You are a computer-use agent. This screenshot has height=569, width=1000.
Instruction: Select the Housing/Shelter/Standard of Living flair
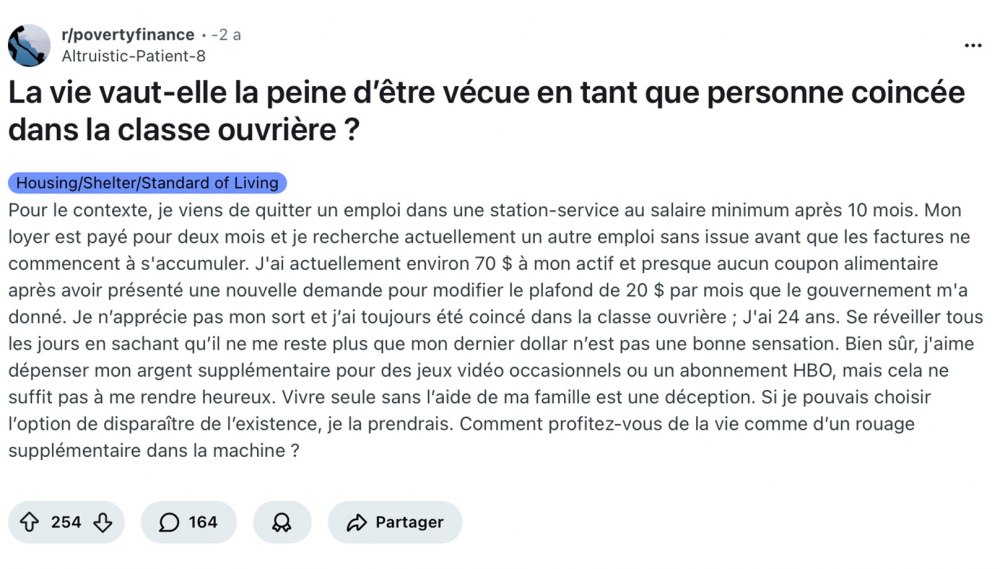[x=148, y=183]
